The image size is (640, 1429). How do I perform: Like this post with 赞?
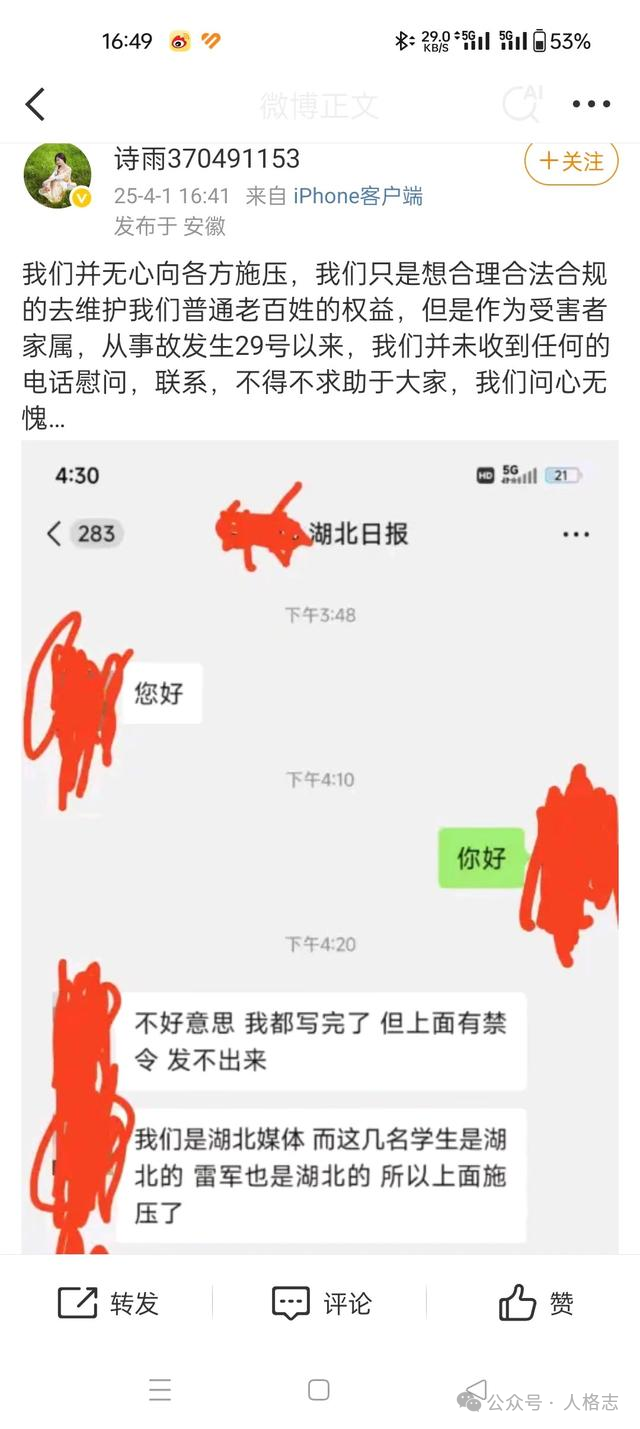pos(536,1303)
